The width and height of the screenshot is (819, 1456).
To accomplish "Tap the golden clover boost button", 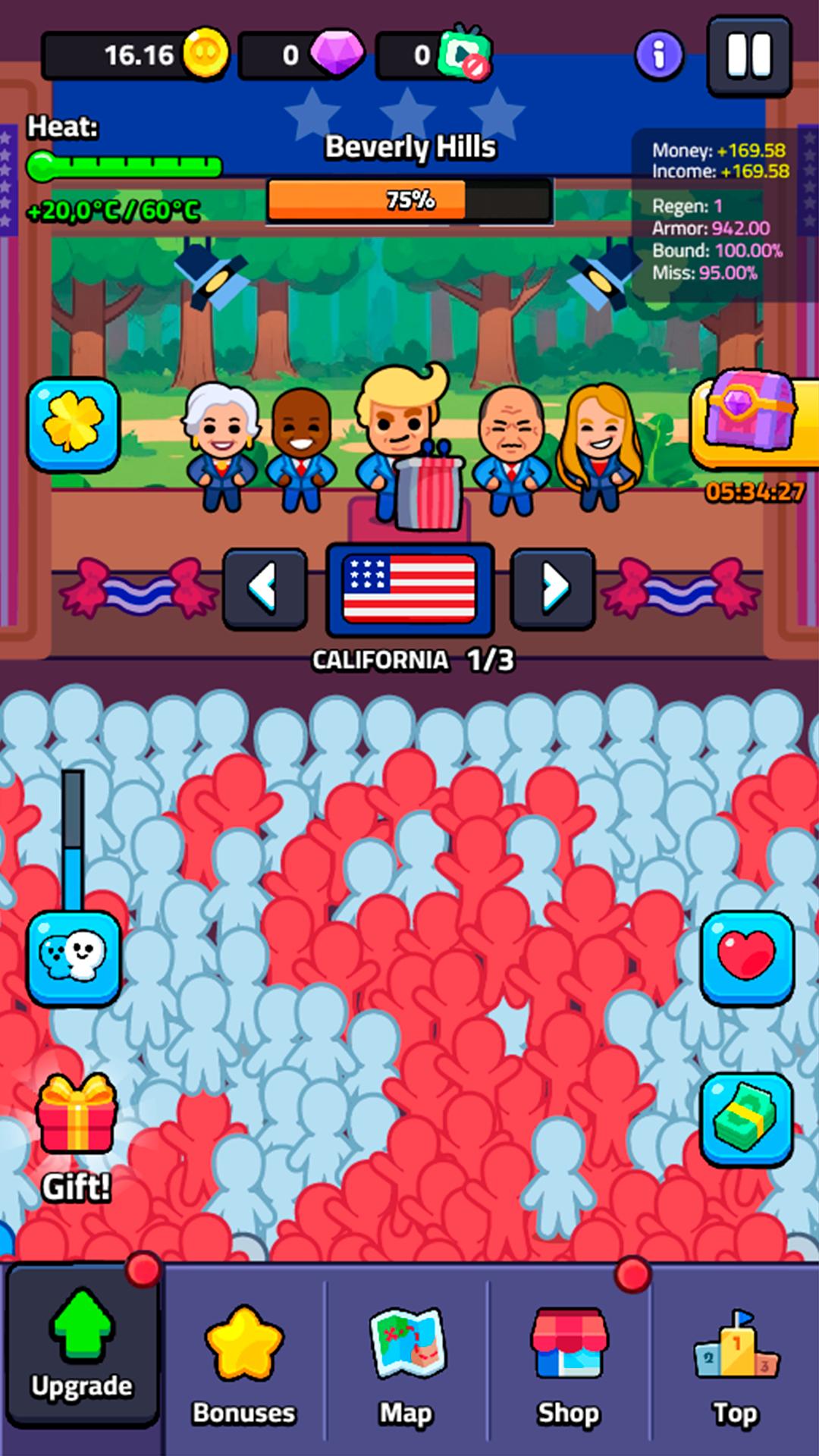I will [74, 424].
